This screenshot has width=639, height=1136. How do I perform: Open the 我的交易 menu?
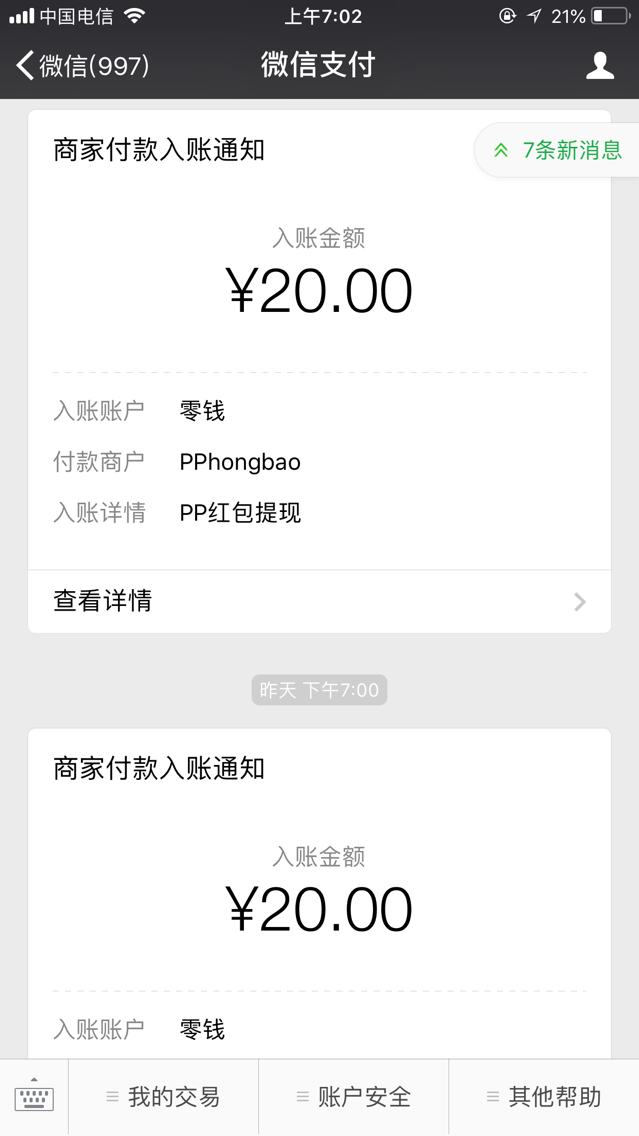point(163,1097)
